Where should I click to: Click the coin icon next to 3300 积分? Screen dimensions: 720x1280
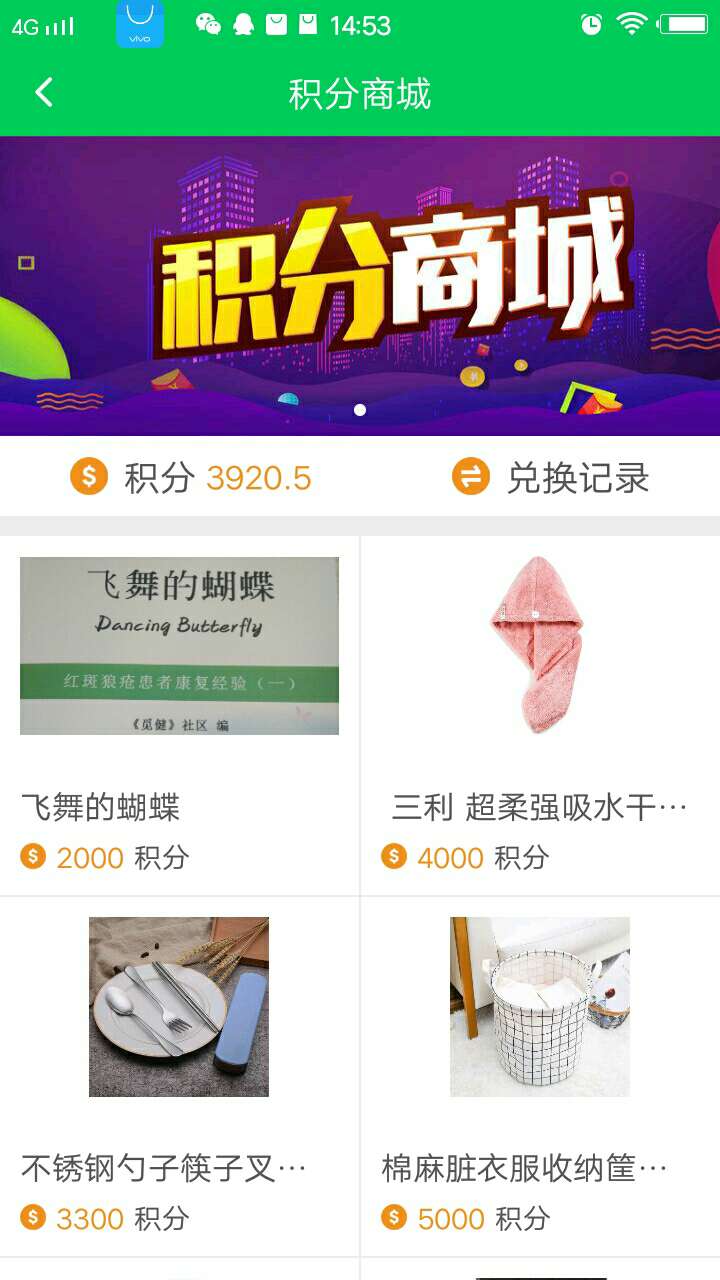click(33, 1218)
